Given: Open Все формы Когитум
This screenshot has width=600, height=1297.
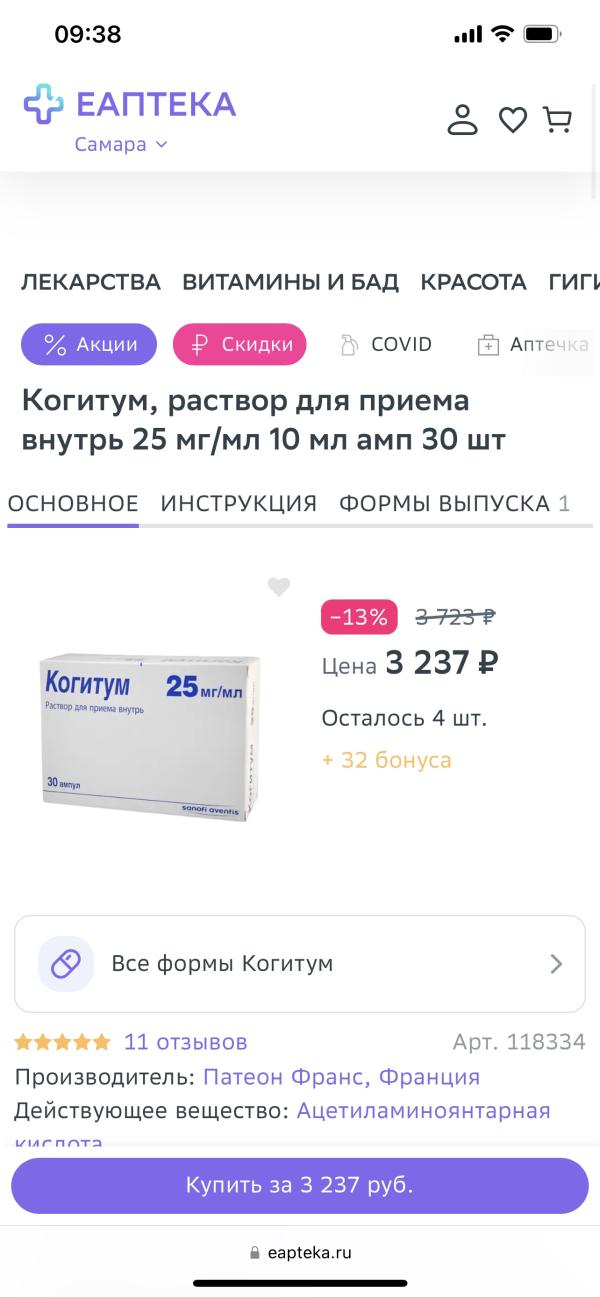Looking at the screenshot, I should point(300,964).
